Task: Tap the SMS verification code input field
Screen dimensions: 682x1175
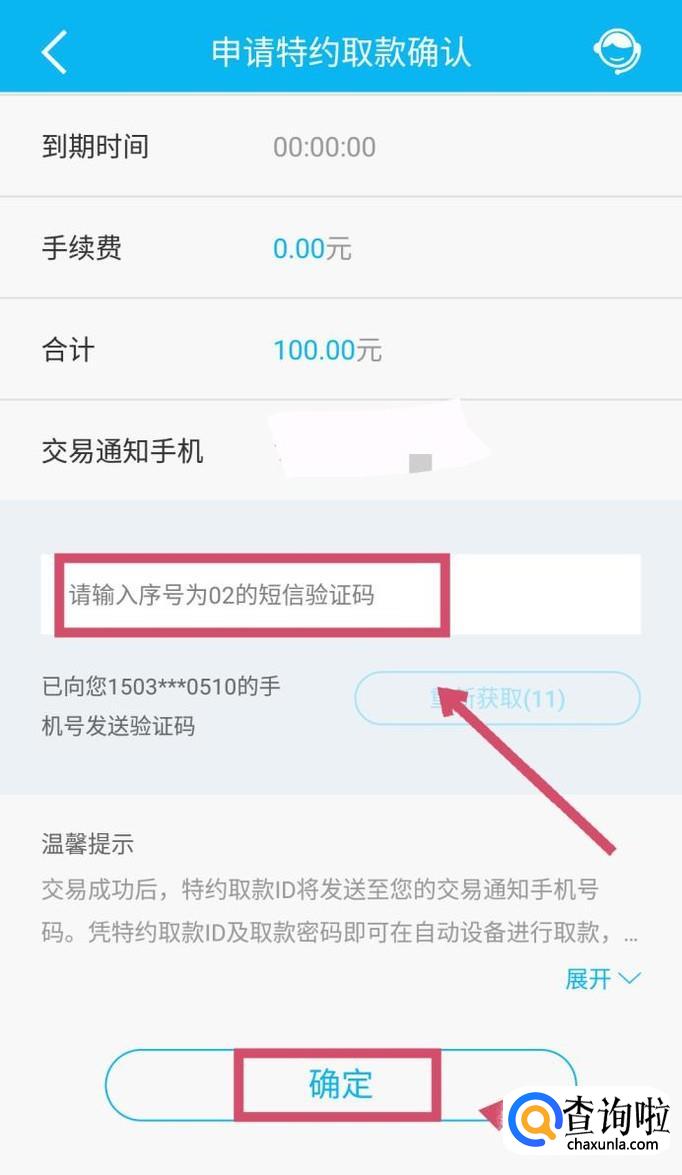Action: point(340,595)
